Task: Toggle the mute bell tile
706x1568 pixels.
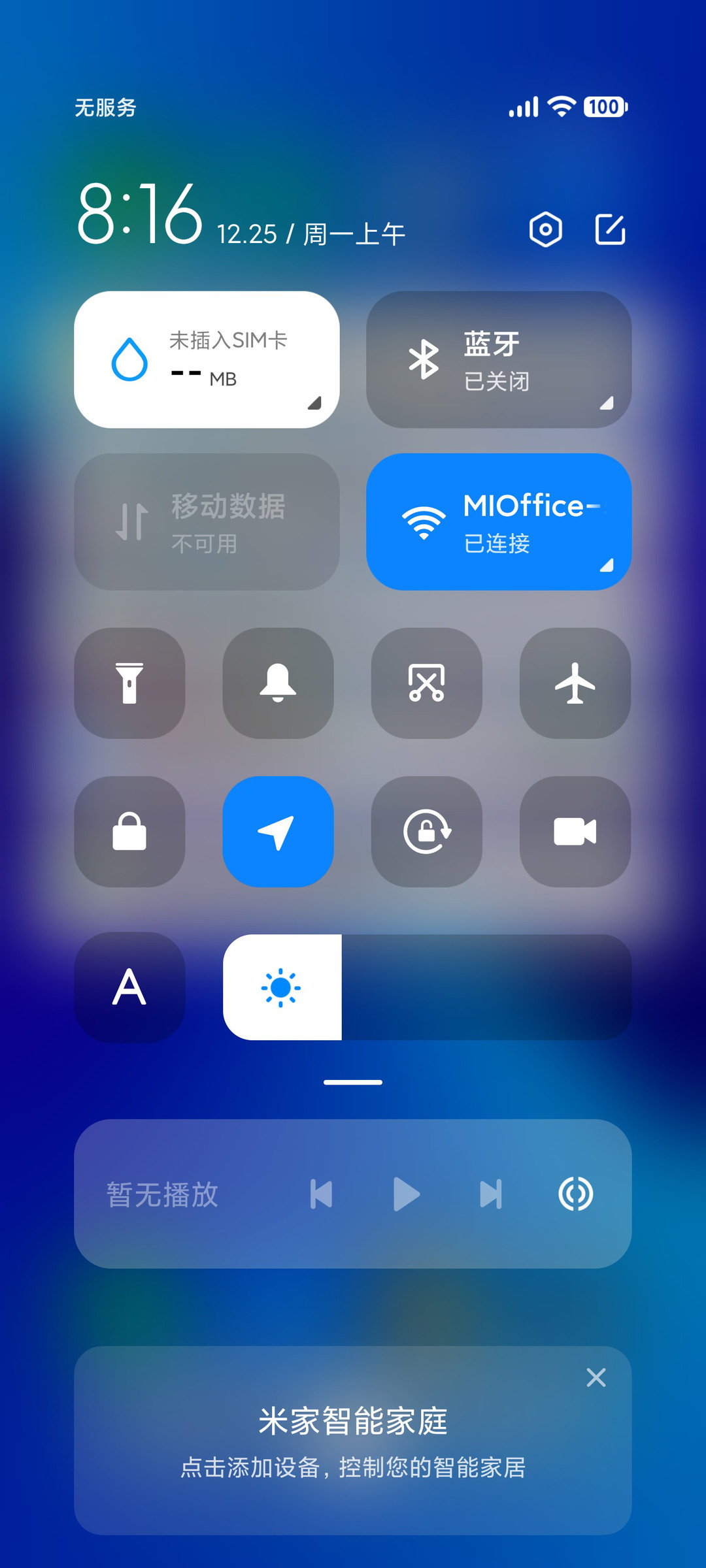Action: coord(278,683)
